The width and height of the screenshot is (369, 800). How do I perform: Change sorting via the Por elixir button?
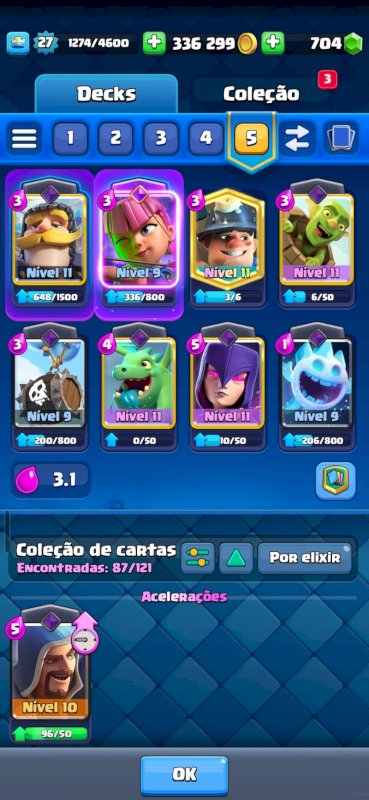[305, 558]
